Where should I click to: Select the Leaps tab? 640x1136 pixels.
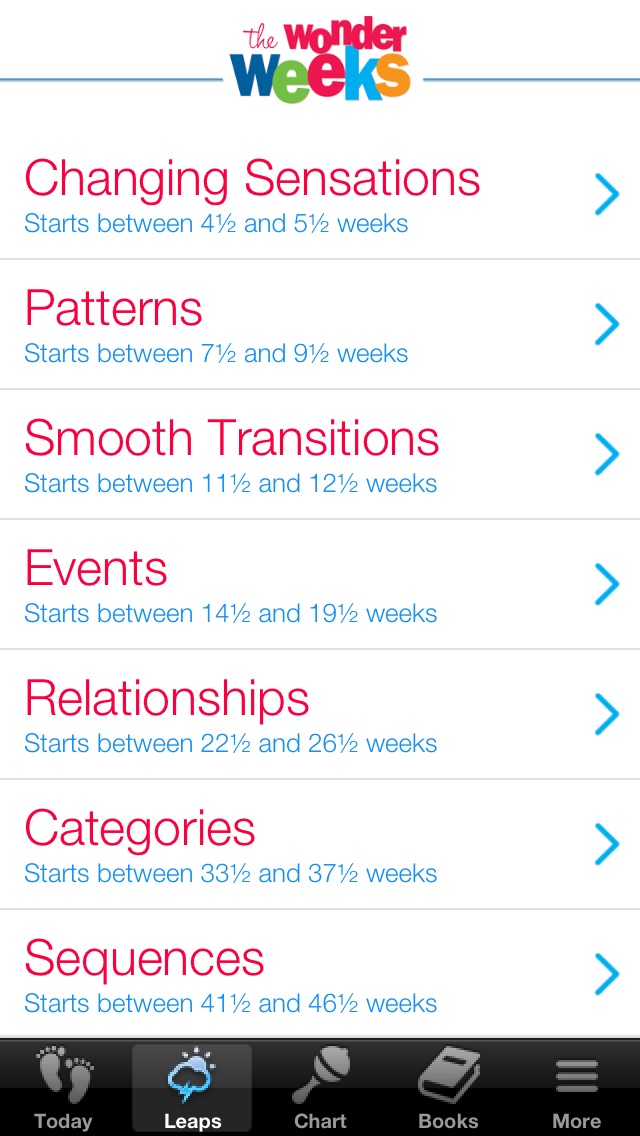coord(192,1088)
